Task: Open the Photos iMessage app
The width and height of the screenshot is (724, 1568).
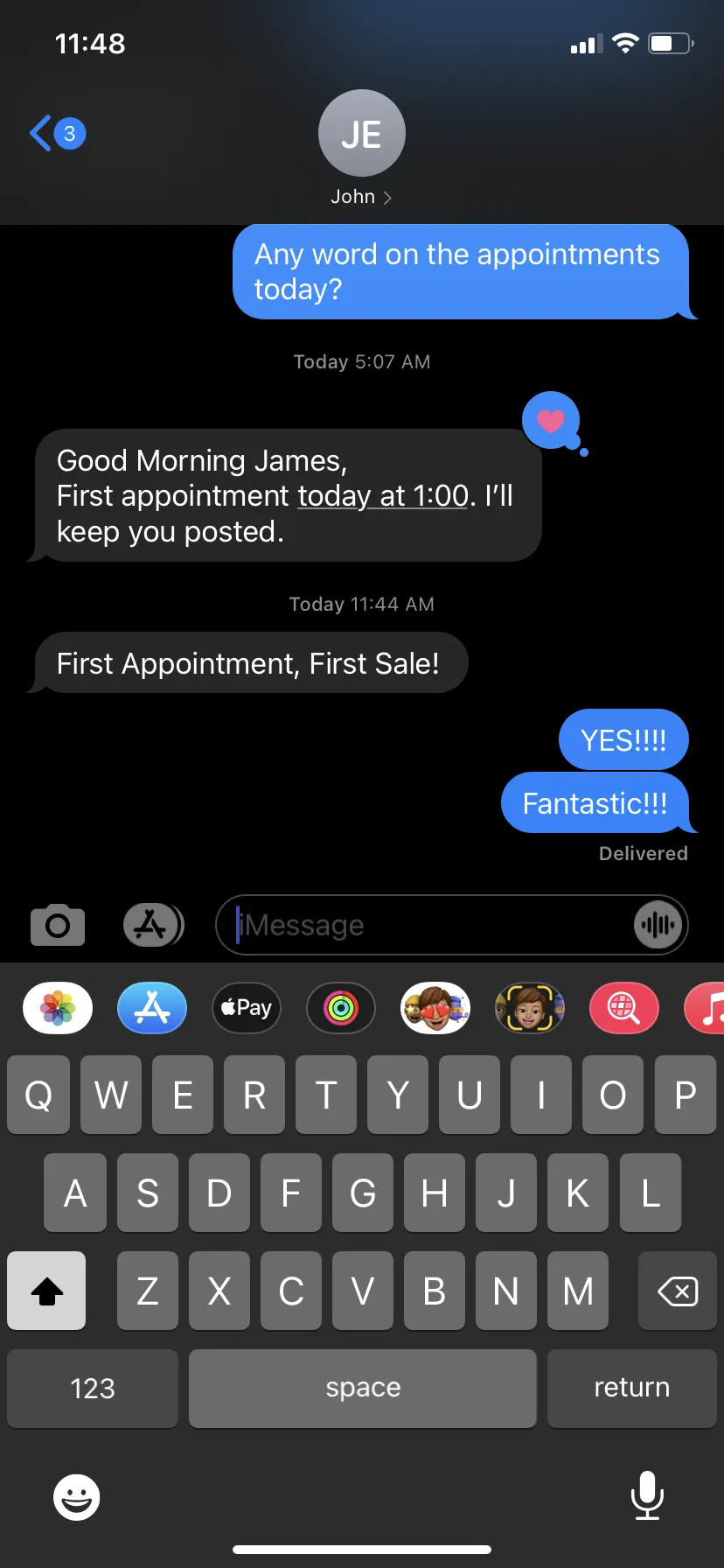Action: pos(58,1008)
